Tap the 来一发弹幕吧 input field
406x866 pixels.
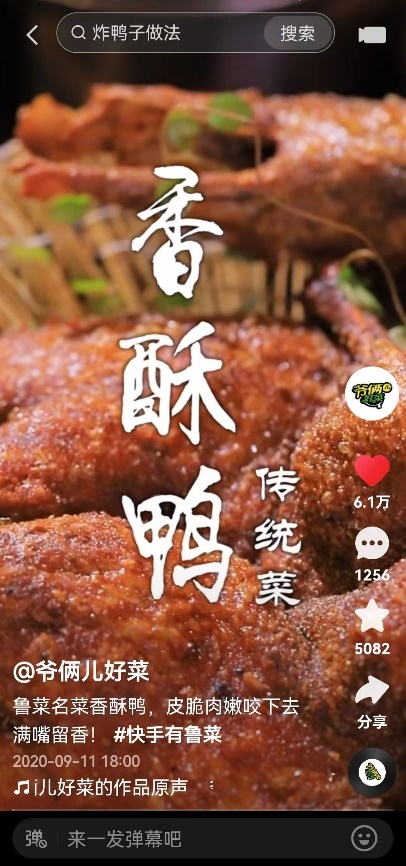coord(124,839)
